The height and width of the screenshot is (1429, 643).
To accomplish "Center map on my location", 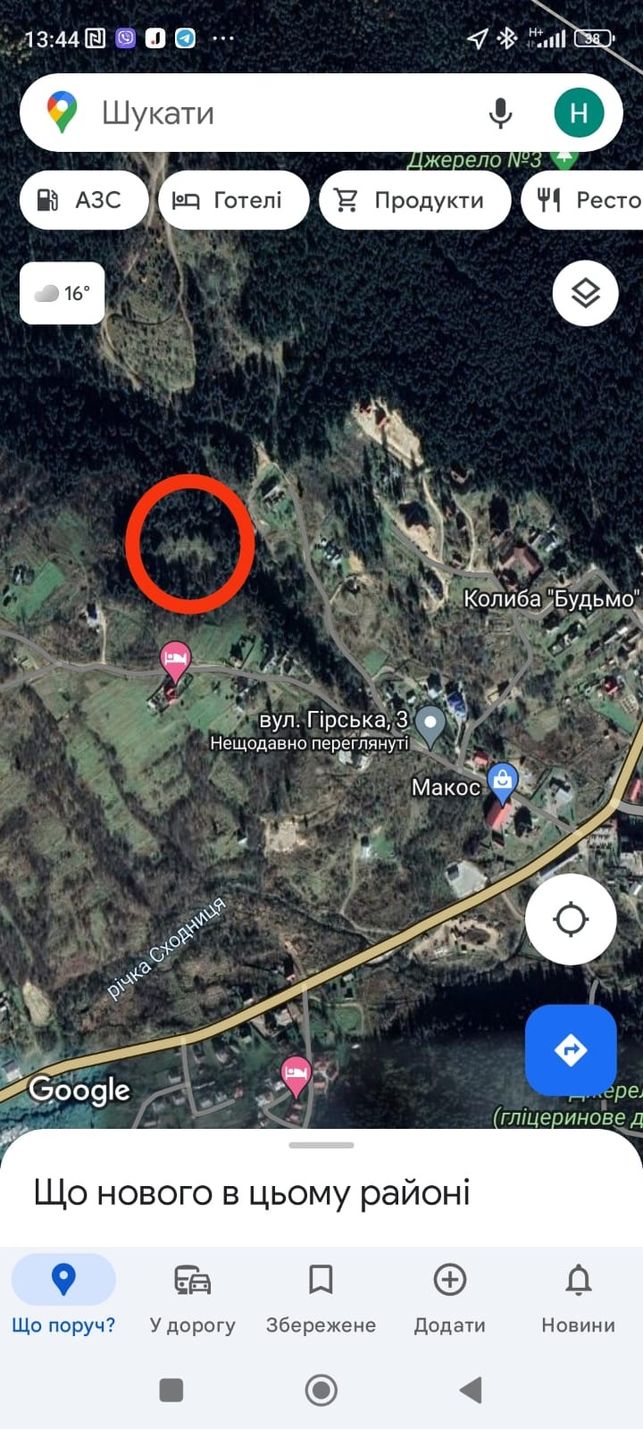I will tap(571, 919).
